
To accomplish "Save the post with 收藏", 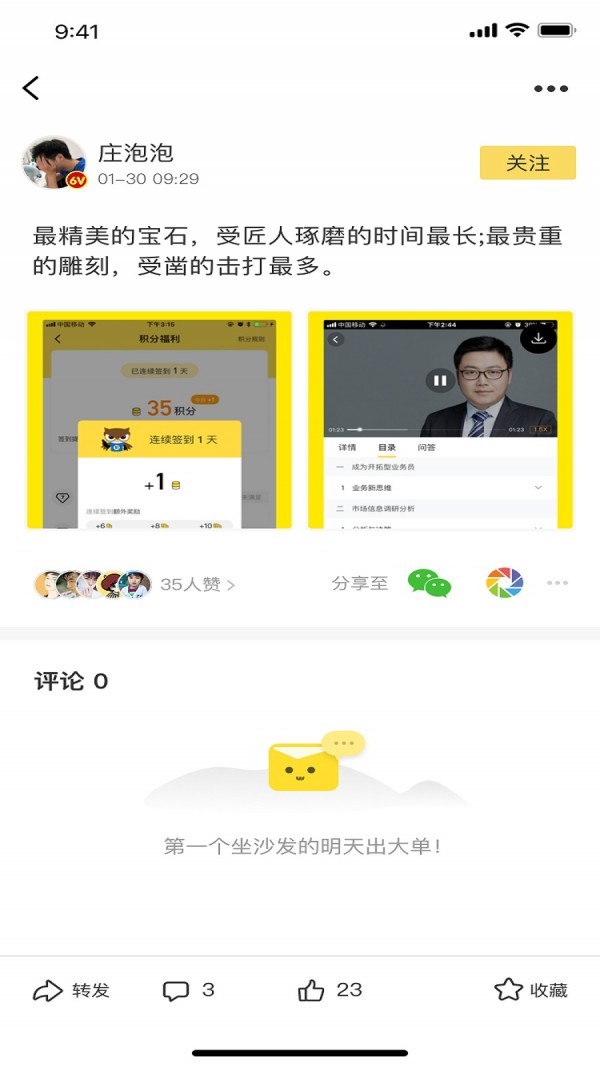I will pos(531,990).
